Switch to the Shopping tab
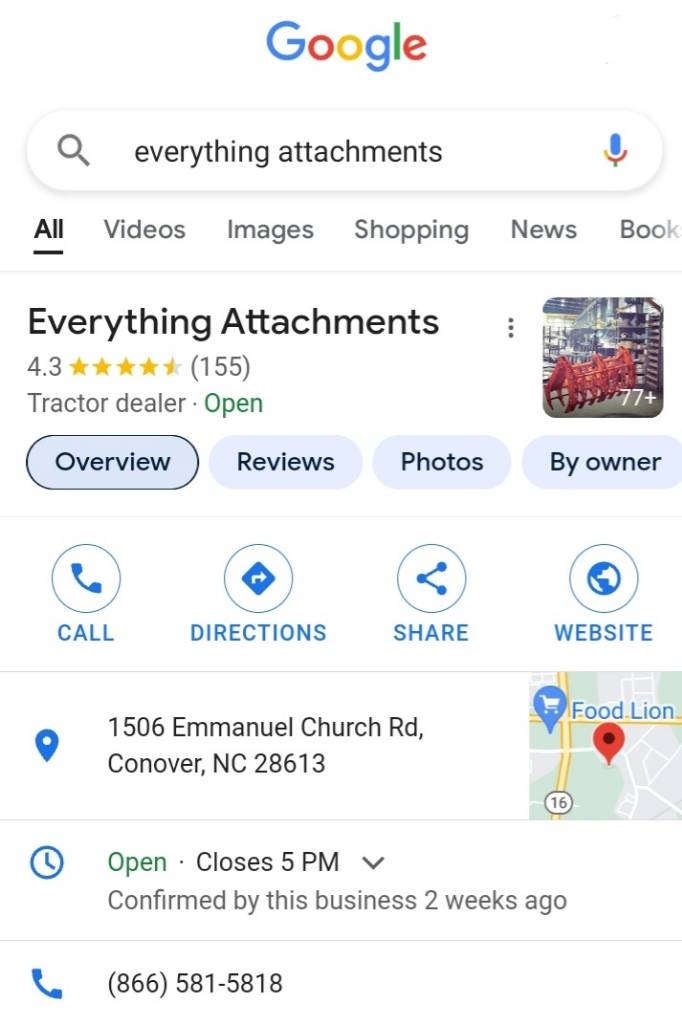This screenshot has width=682, height=1024. 411,229
